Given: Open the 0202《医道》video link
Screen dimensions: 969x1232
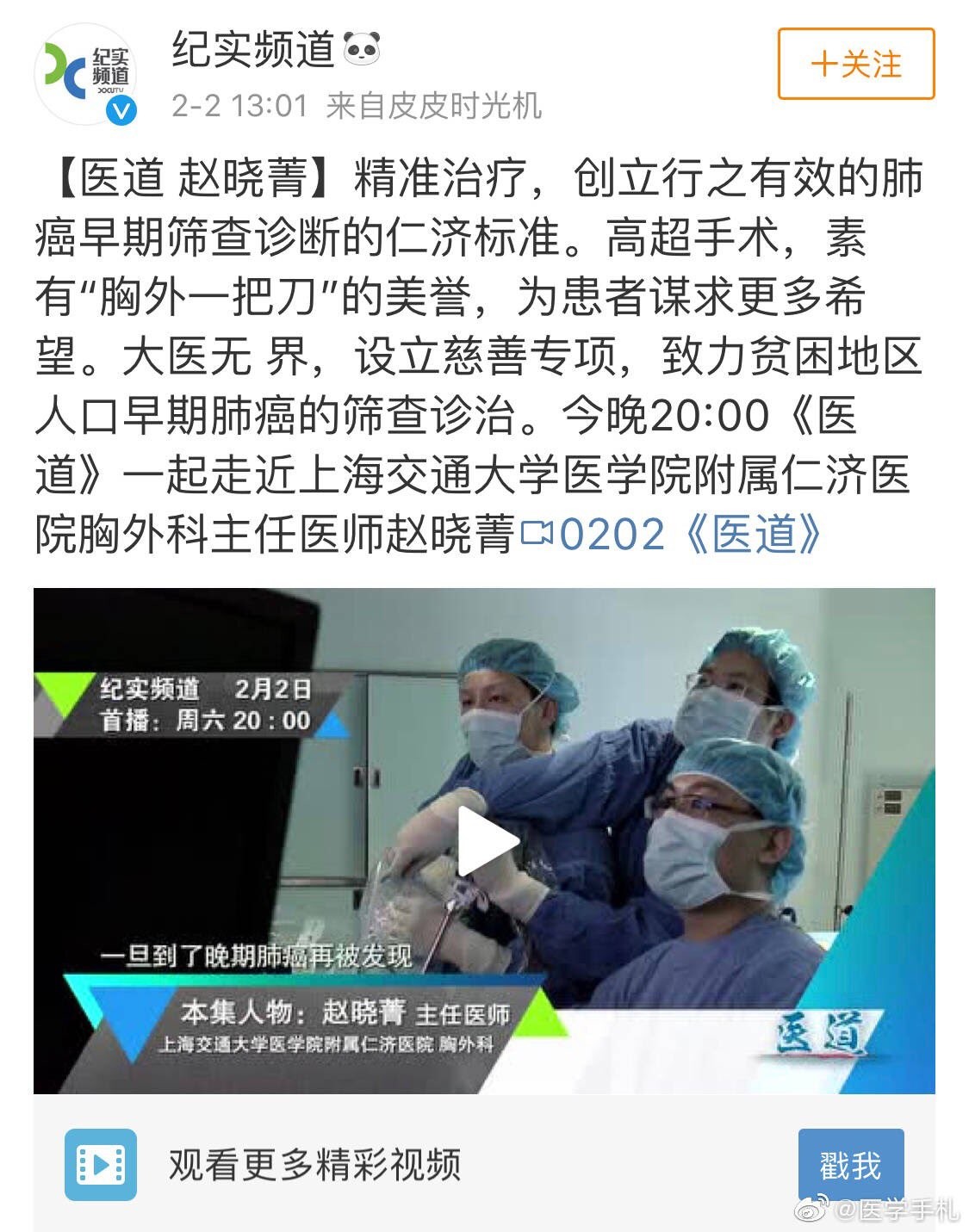Looking at the screenshot, I should (x=672, y=535).
